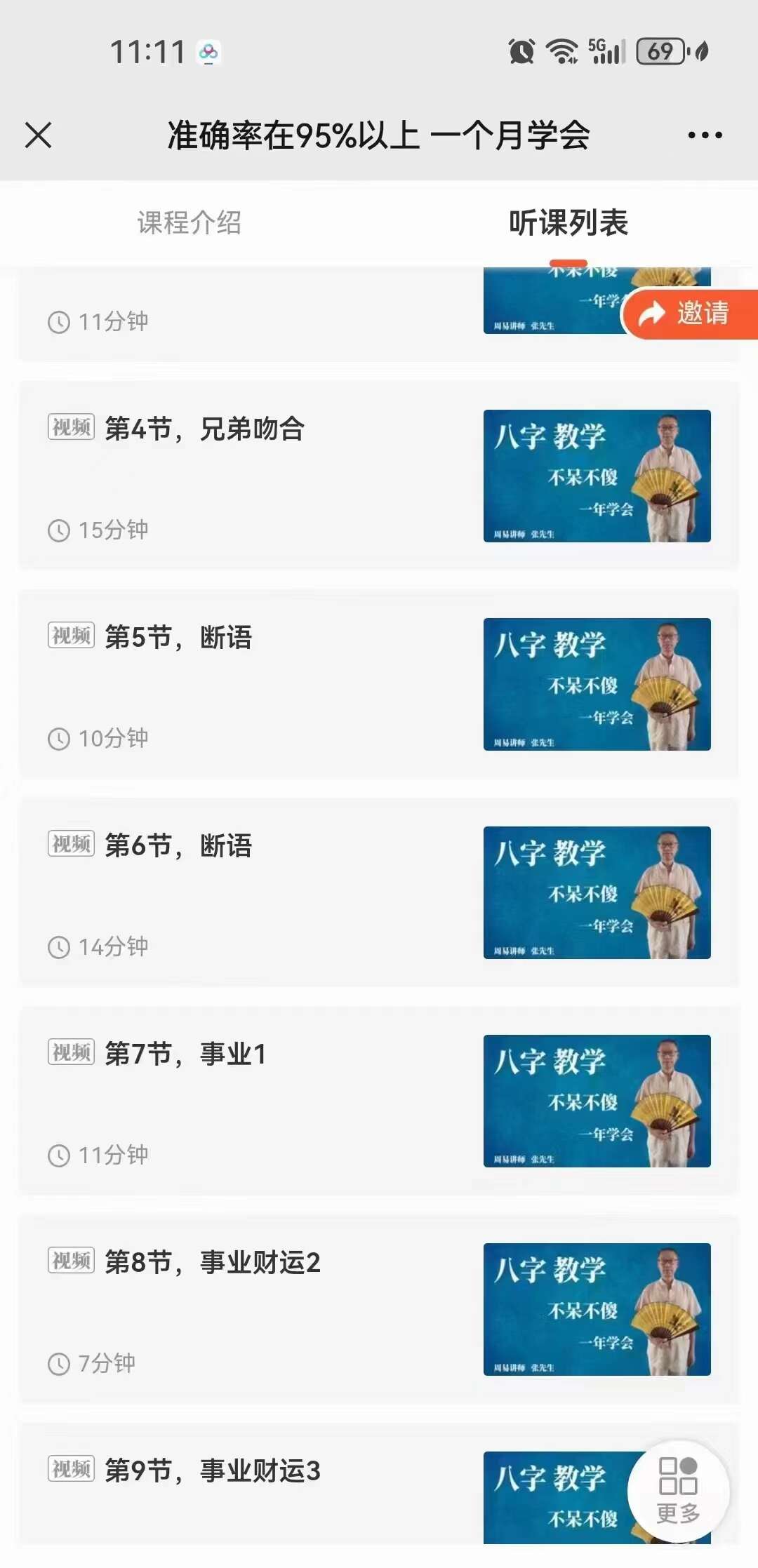Tap the orange 邀请 share button
This screenshot has height=1568, width=758.
click(x=691, y=314)
